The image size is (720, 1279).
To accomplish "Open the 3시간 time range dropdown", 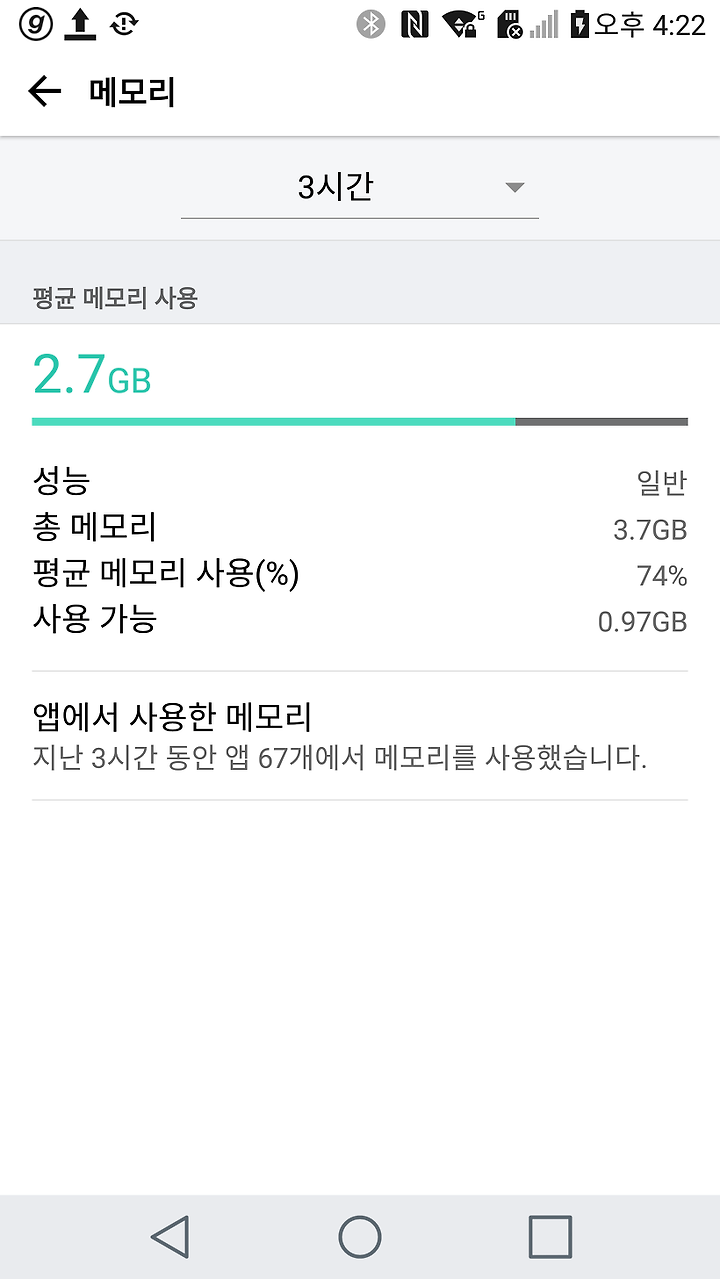I will coord(360,188).
